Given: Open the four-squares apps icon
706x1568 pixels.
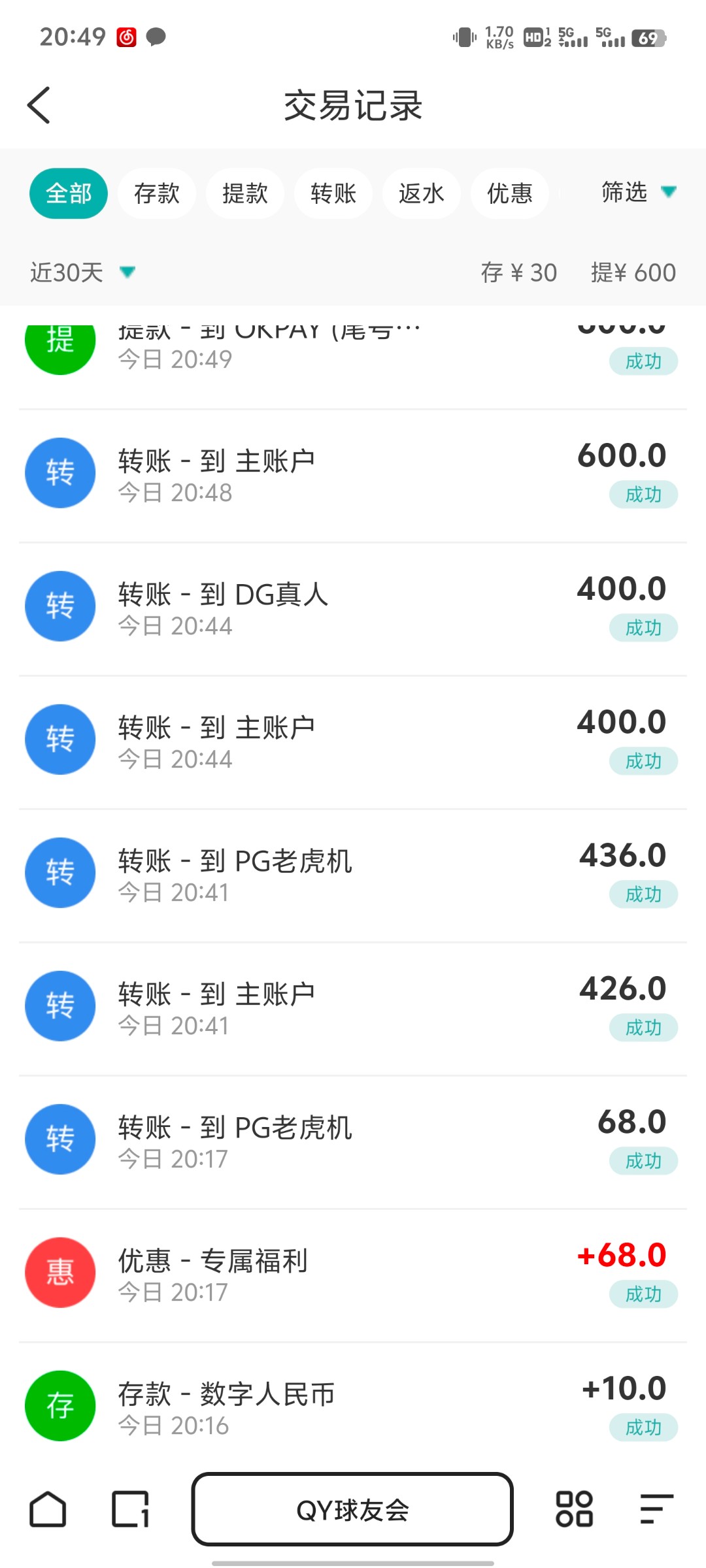Looking at the screenshot, I should (x=574, y=1509).
